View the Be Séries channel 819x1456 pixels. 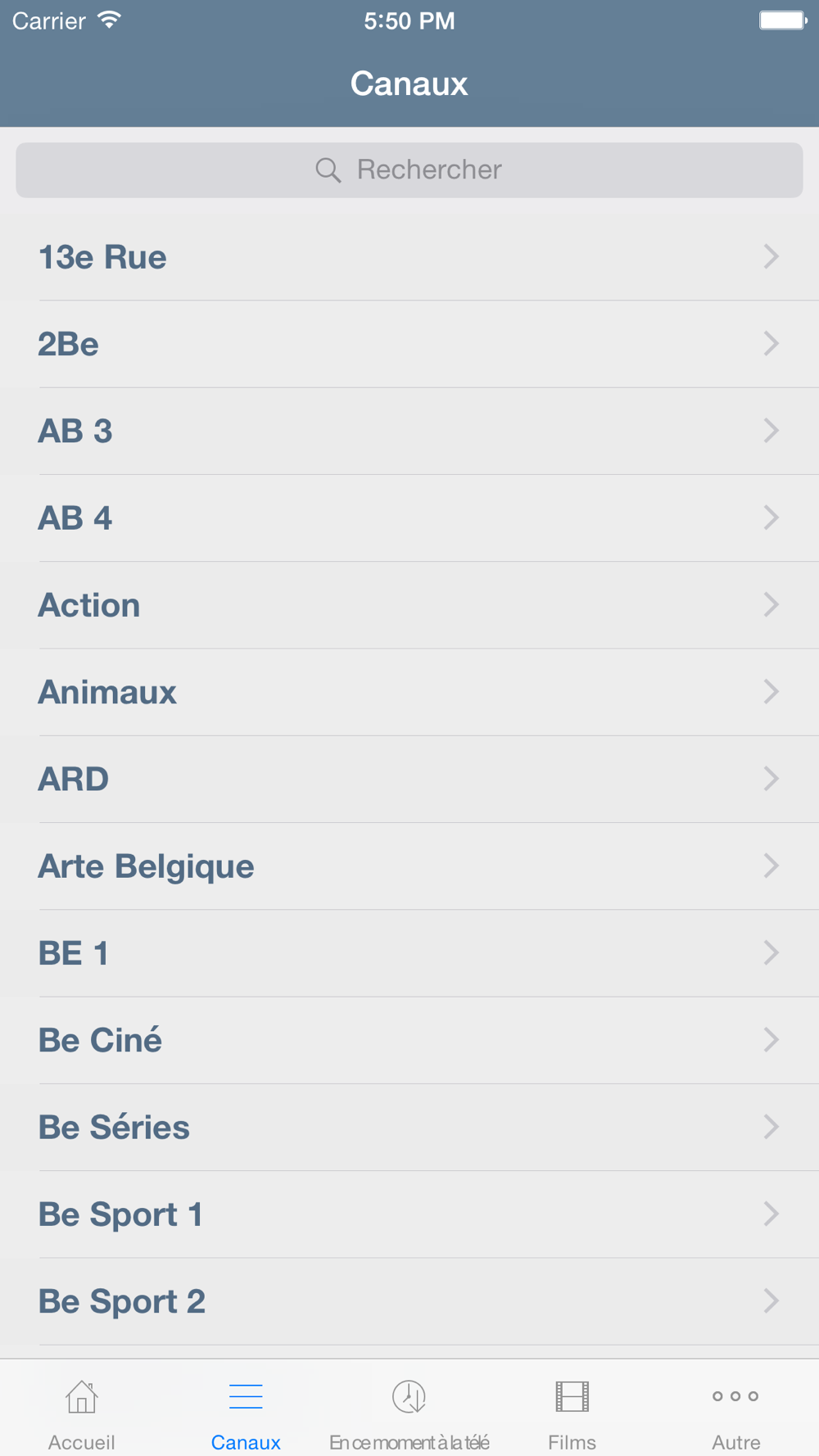(409, 1127)
